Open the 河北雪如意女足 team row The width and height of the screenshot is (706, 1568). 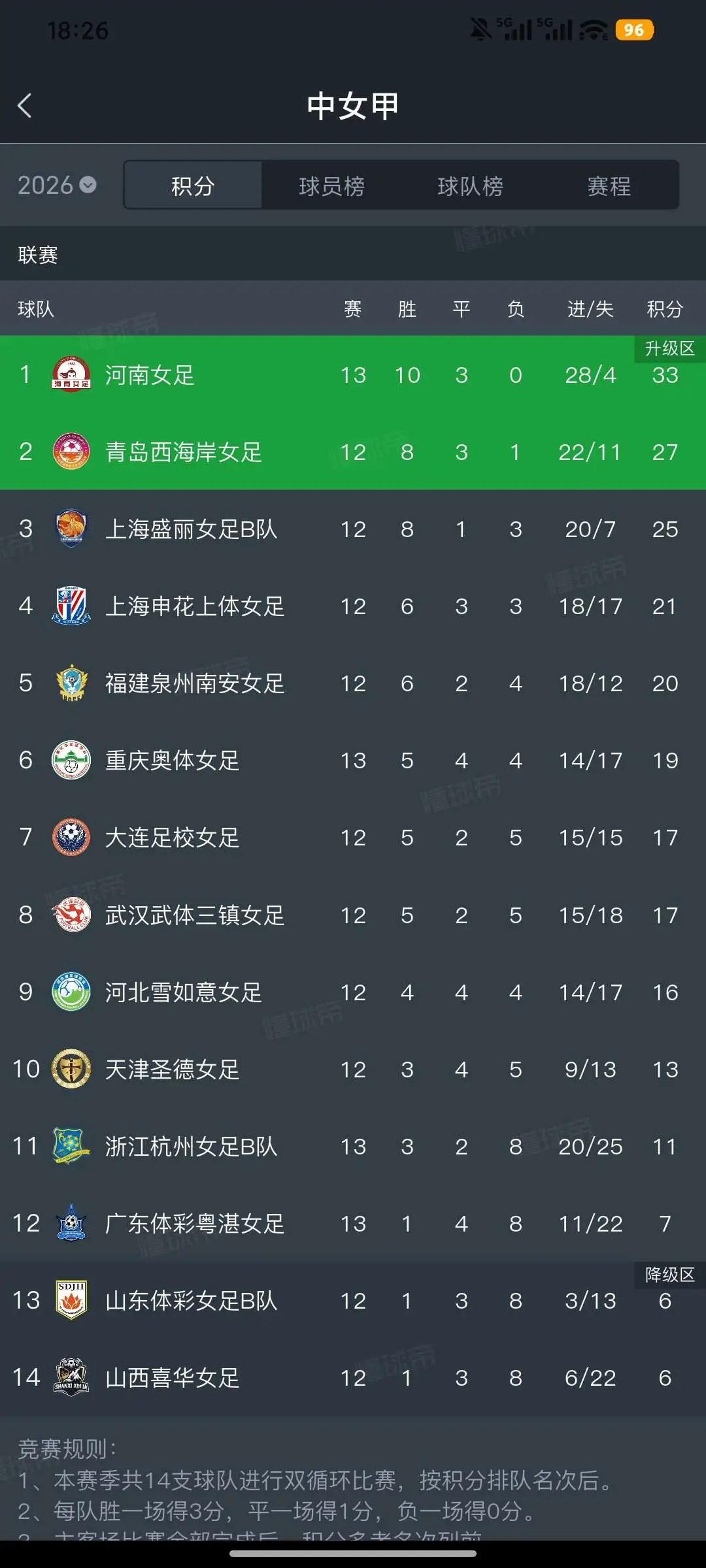tap(353, 992)
